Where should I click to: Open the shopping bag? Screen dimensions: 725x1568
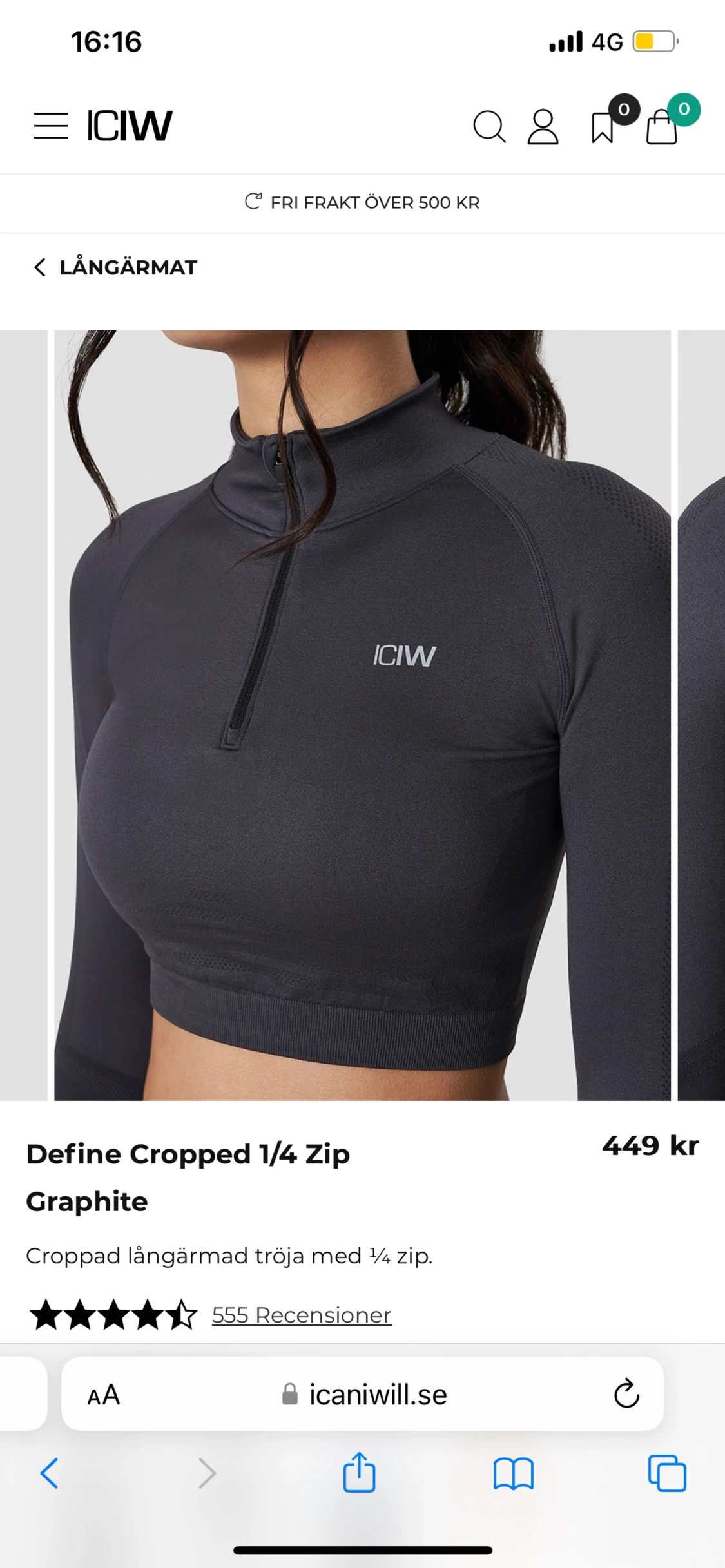pyautogui.click(x=662, y=126)
